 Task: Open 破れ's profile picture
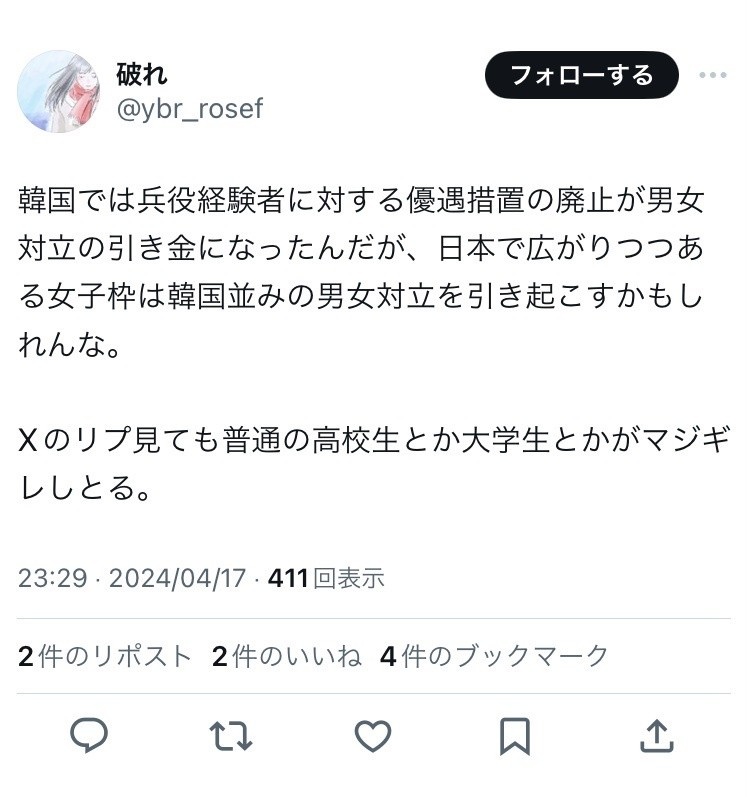pos(59,92)
